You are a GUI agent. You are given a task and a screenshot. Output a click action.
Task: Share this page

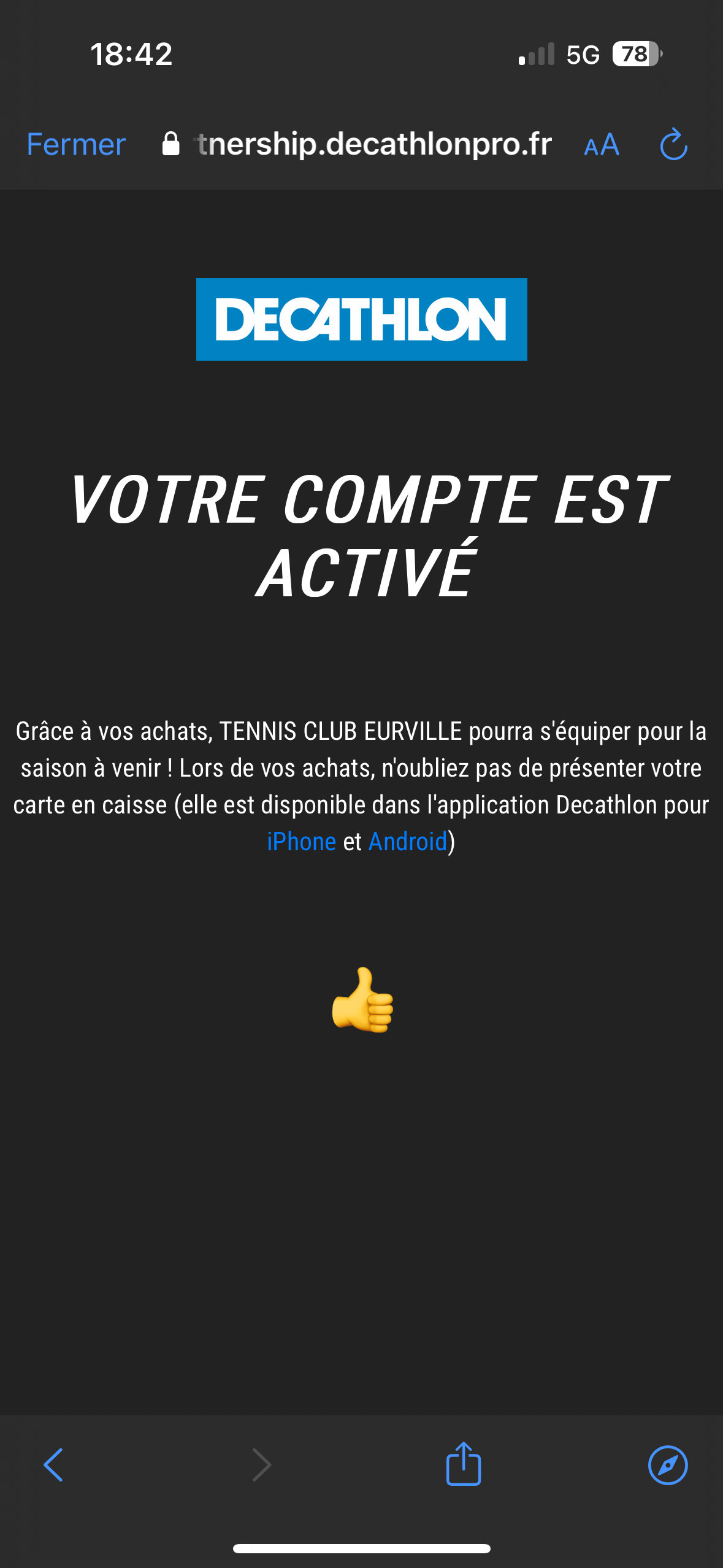click(x=464, y=1464)
